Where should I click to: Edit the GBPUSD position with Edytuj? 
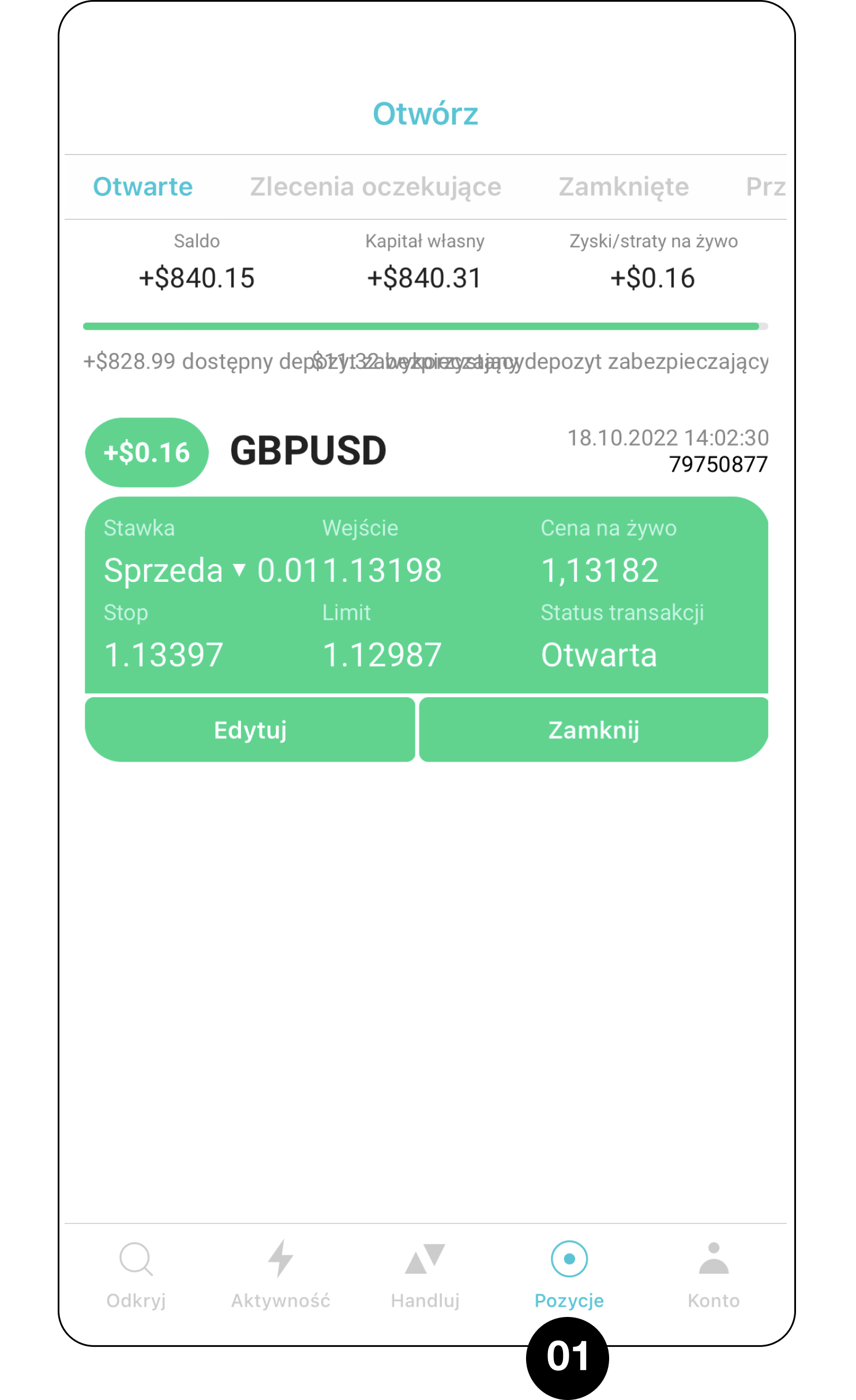click(250, 730)
